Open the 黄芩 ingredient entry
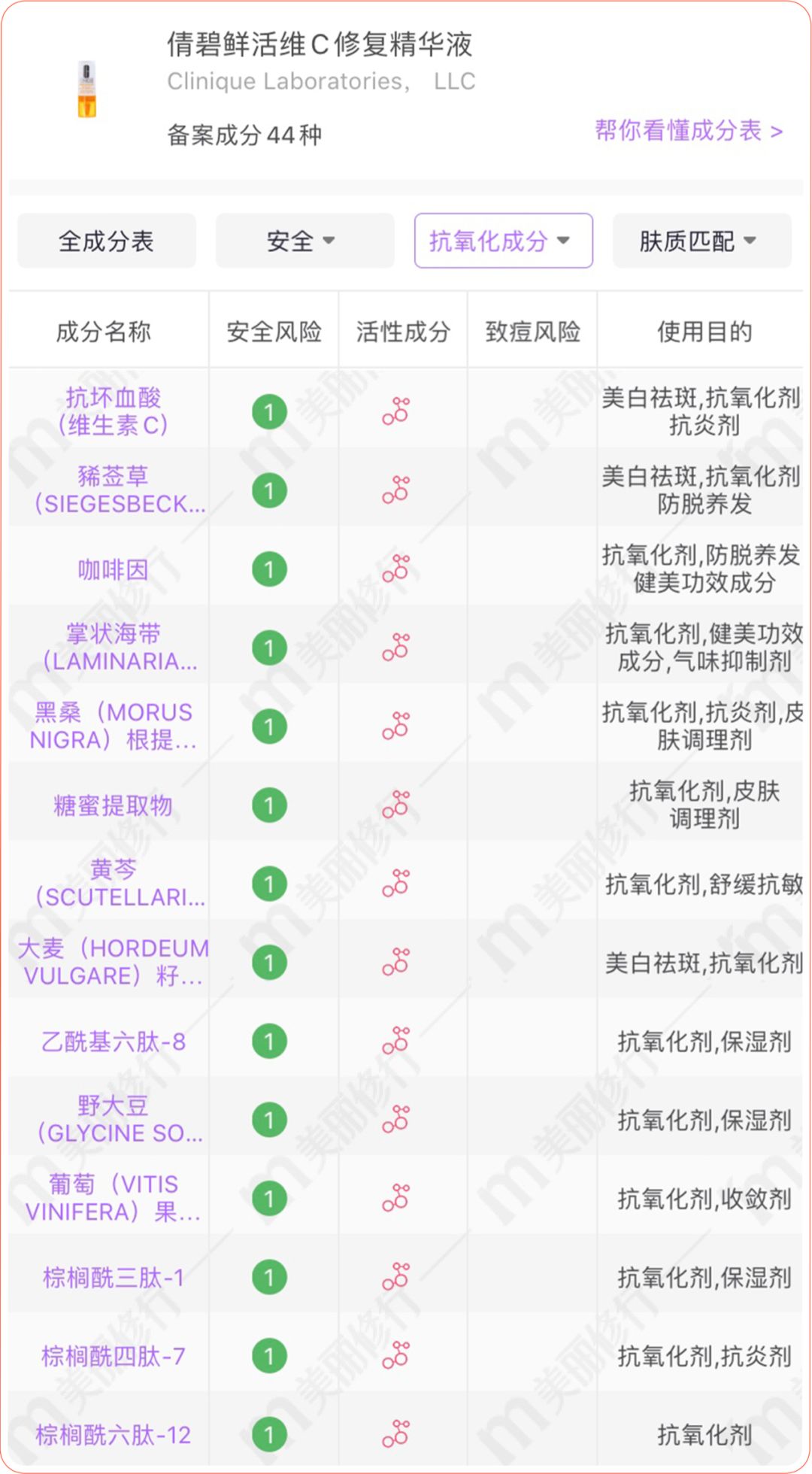The height and width of the screenshot is (1474, 812). point(113,884)
